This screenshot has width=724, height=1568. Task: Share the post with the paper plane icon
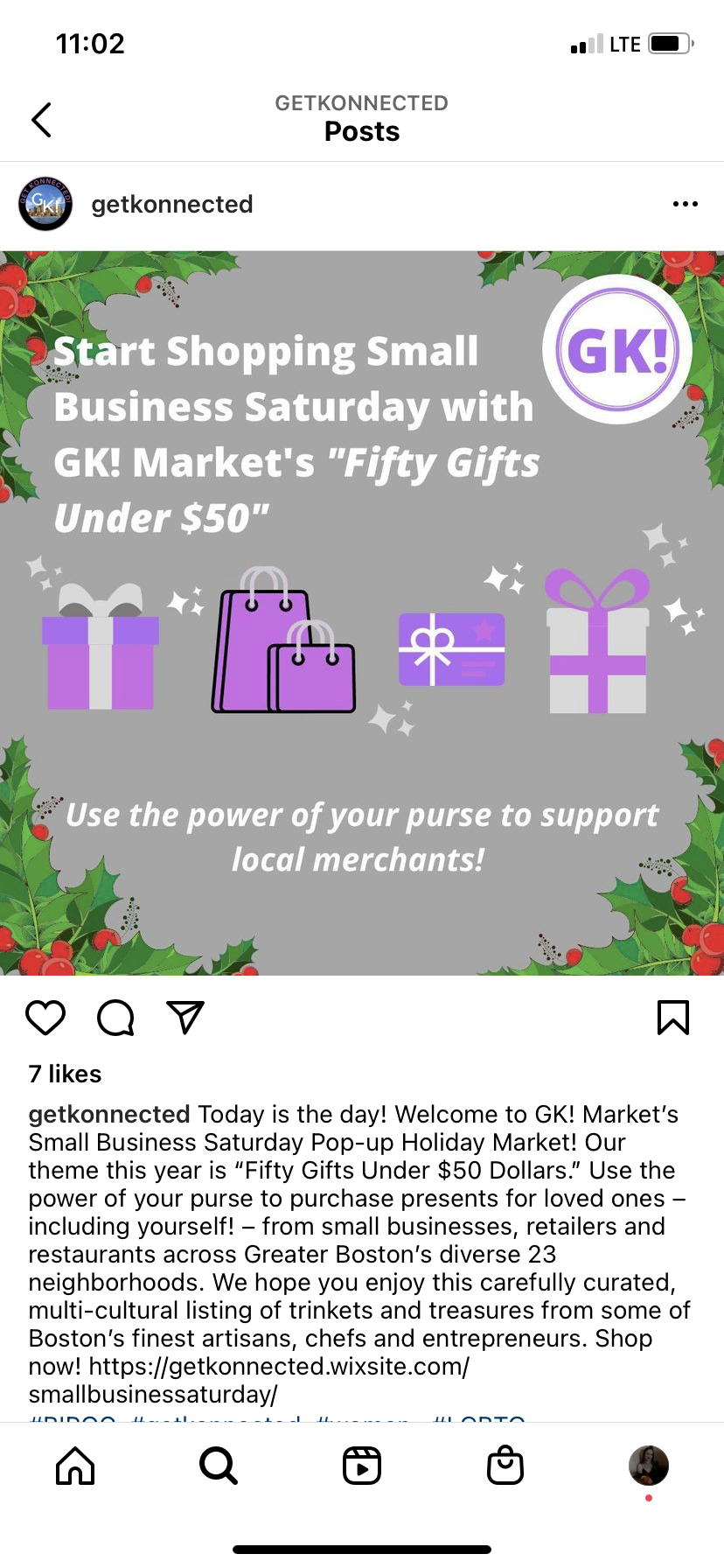click(x=185, y=1018)
